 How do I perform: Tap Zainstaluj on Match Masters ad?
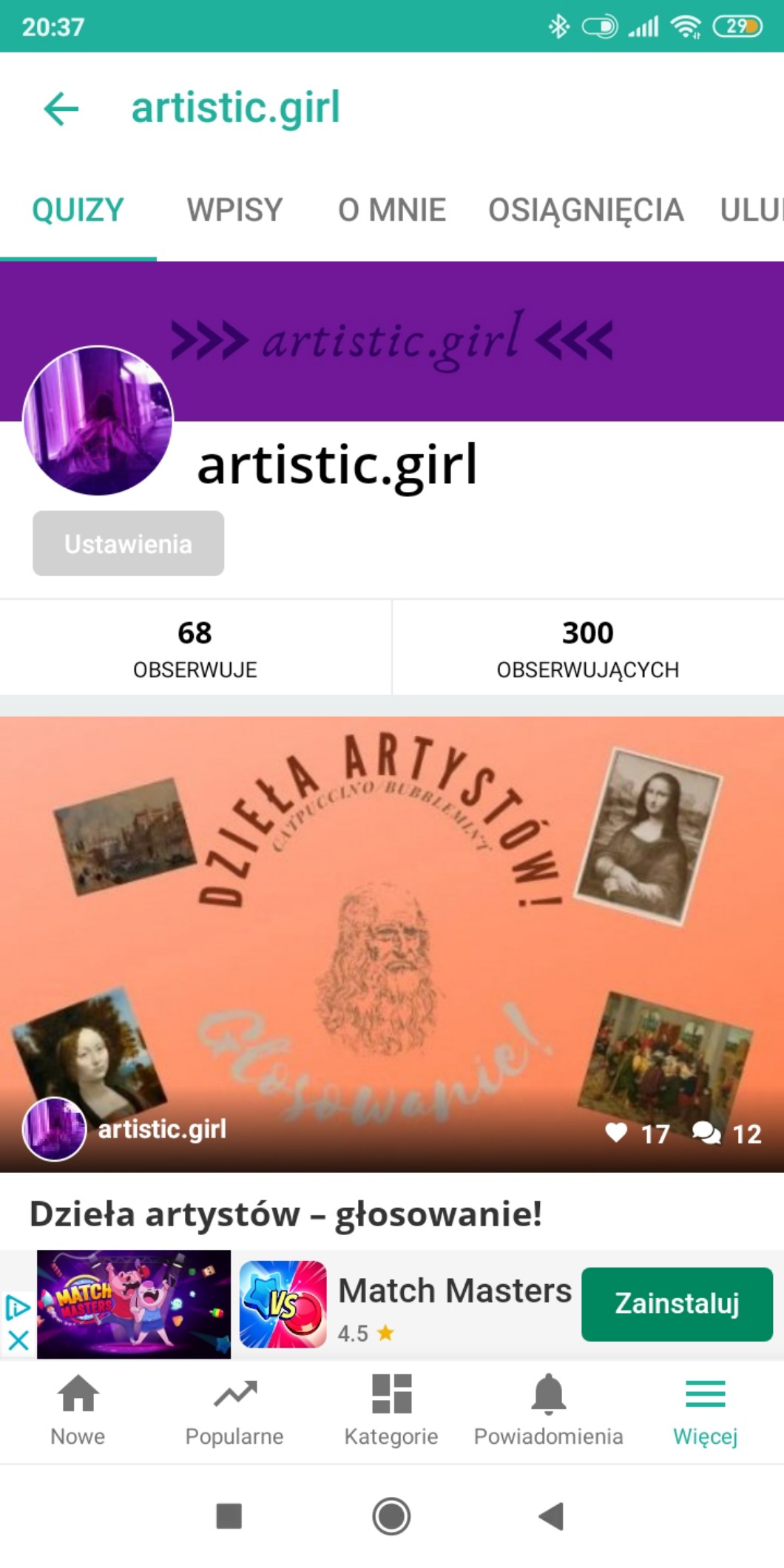pyautogui.click(x=676, y=1304)
